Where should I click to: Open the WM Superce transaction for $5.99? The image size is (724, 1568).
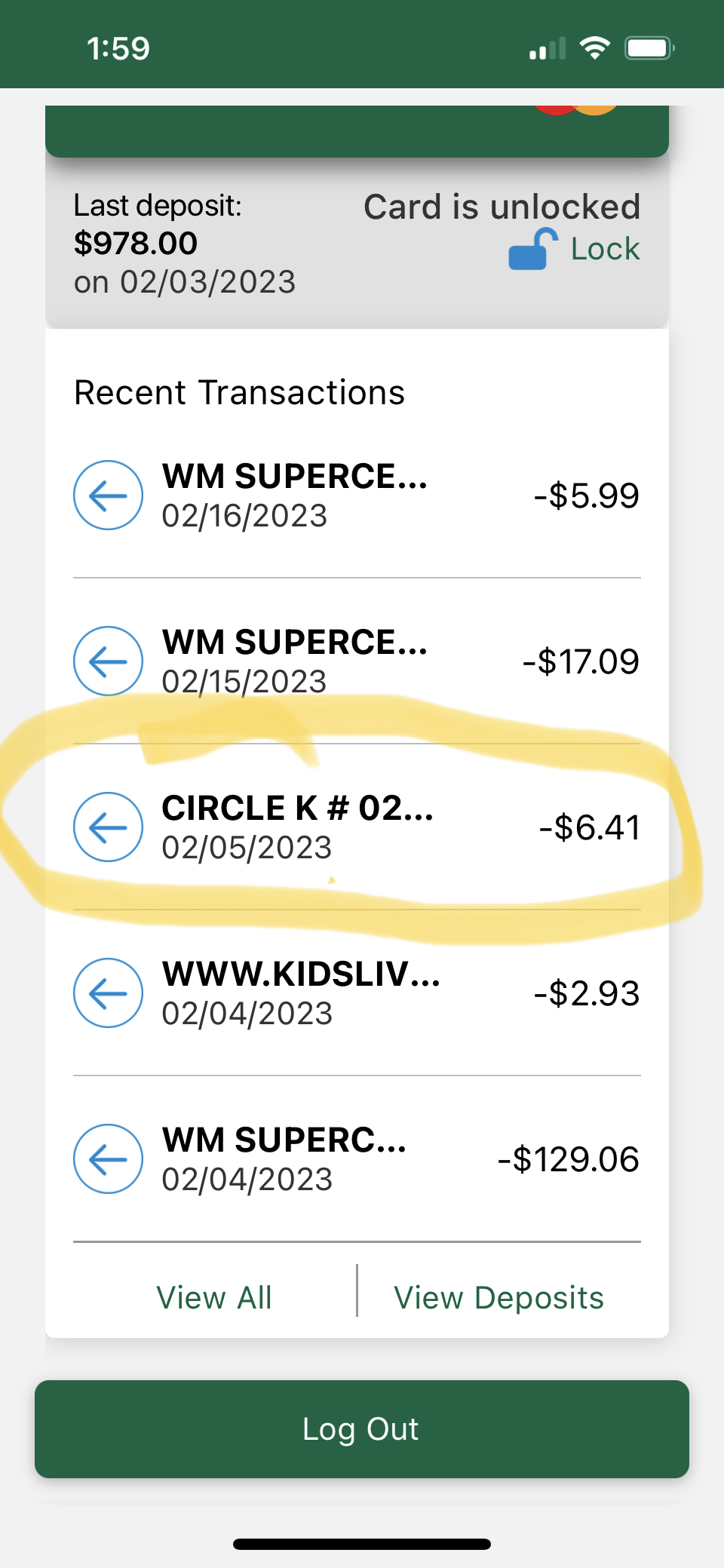pyautogui.click(x=356, y=496)
